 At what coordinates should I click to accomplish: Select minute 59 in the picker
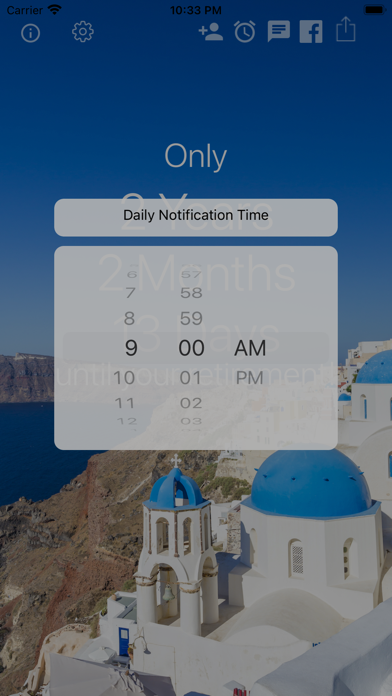(191, 318)
